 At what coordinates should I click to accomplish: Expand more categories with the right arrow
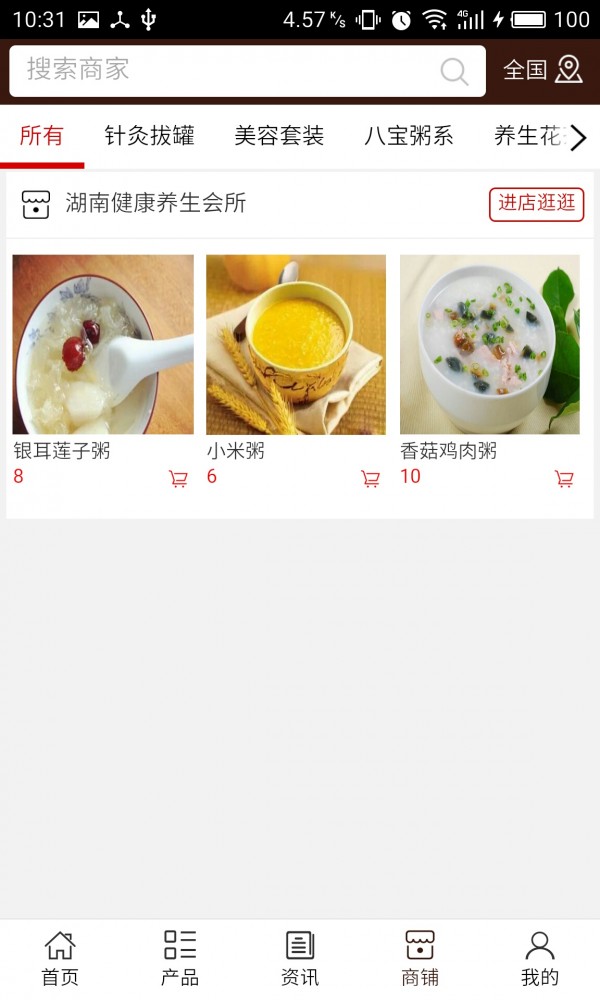(578, 138)
